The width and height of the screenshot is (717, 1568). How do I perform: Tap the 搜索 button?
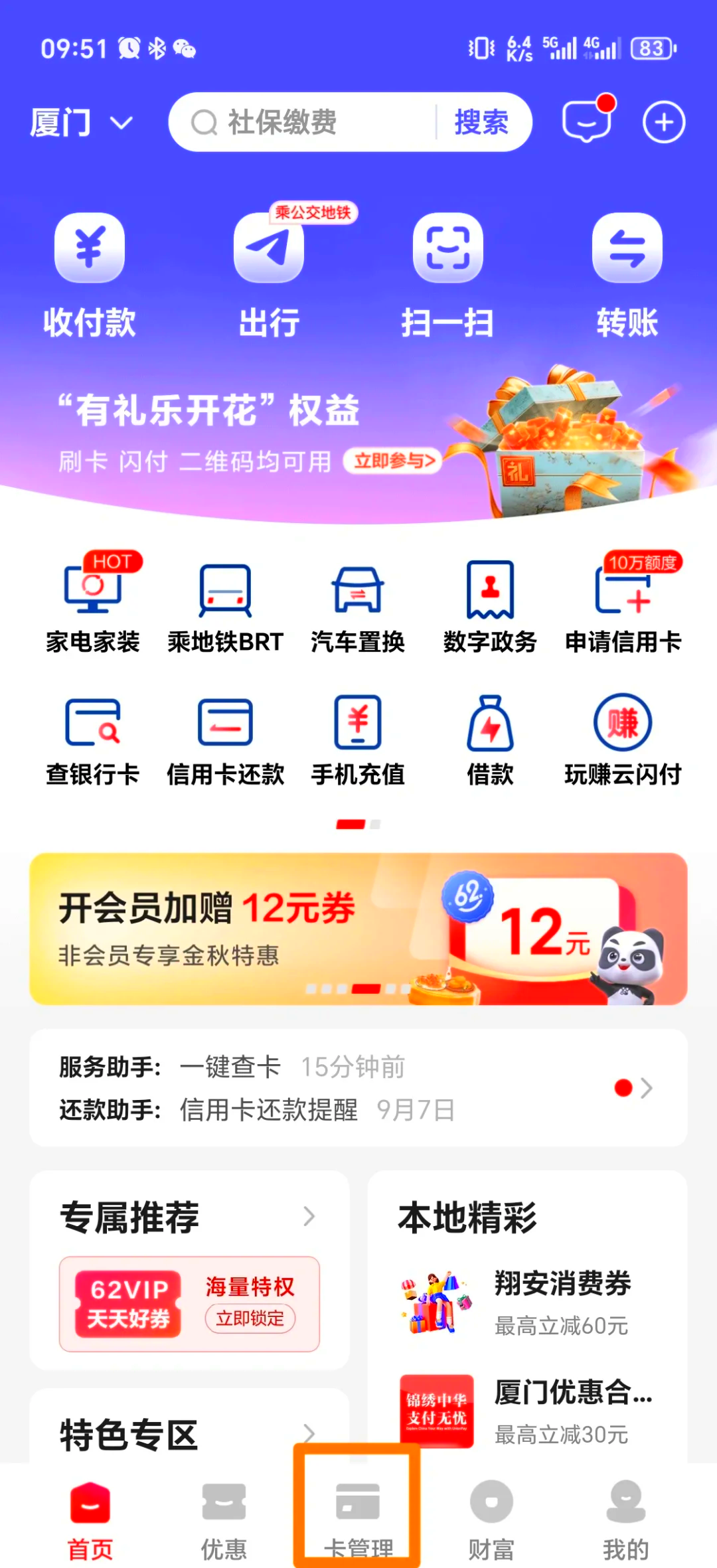(481, 123)
